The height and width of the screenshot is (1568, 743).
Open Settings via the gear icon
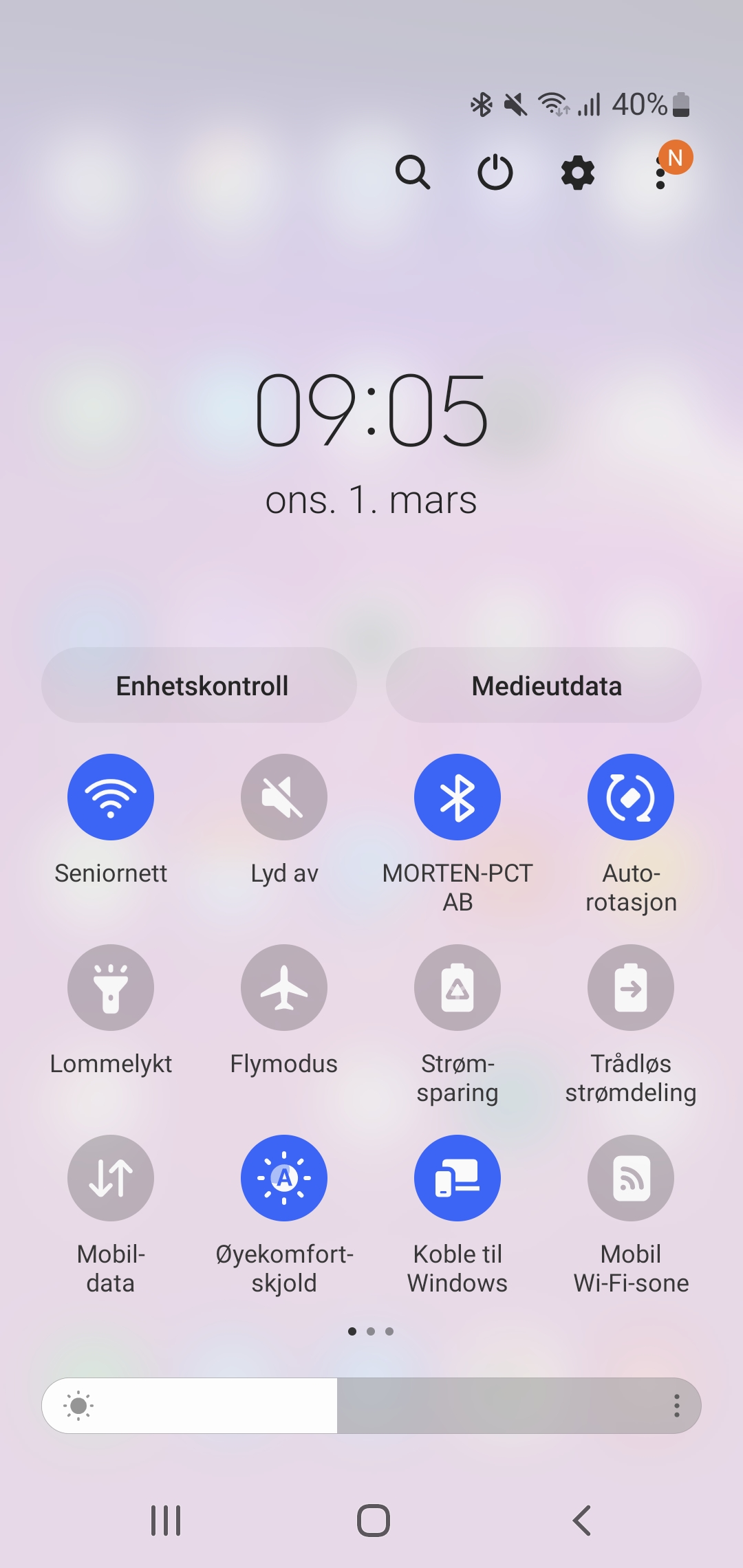[578, 172]
